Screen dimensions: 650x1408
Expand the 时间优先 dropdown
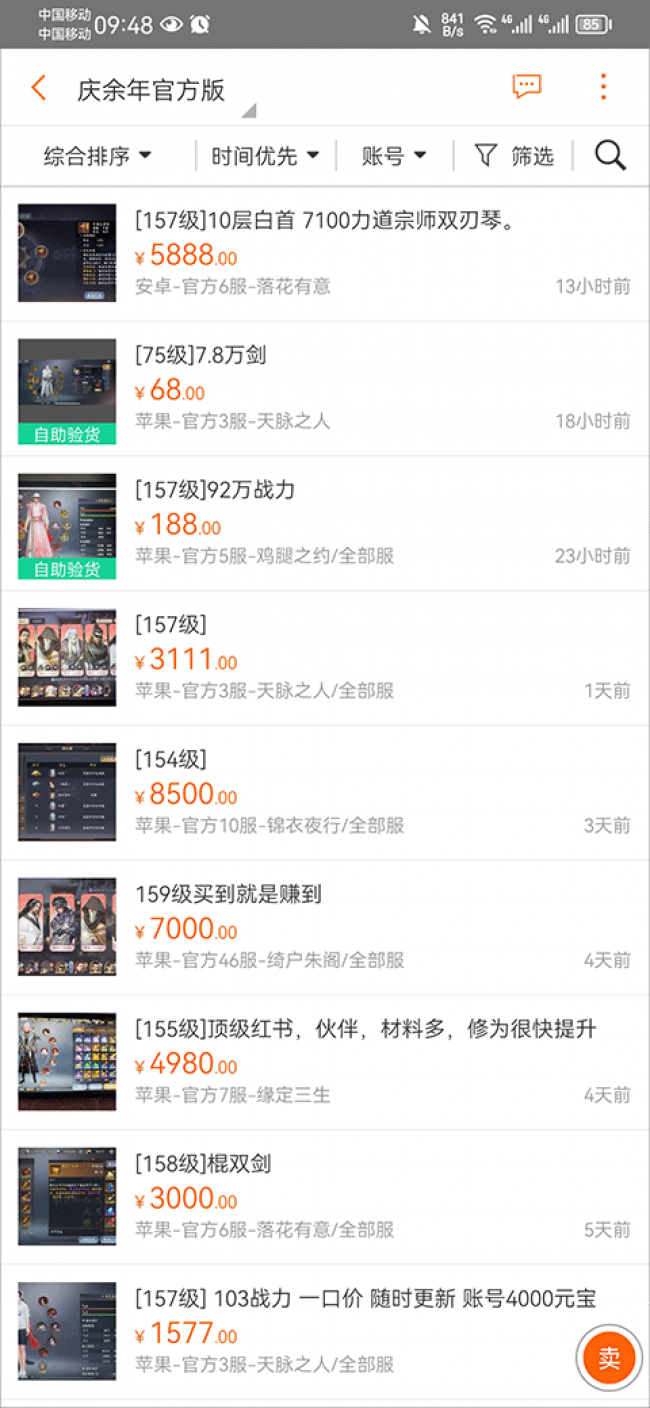265,156
